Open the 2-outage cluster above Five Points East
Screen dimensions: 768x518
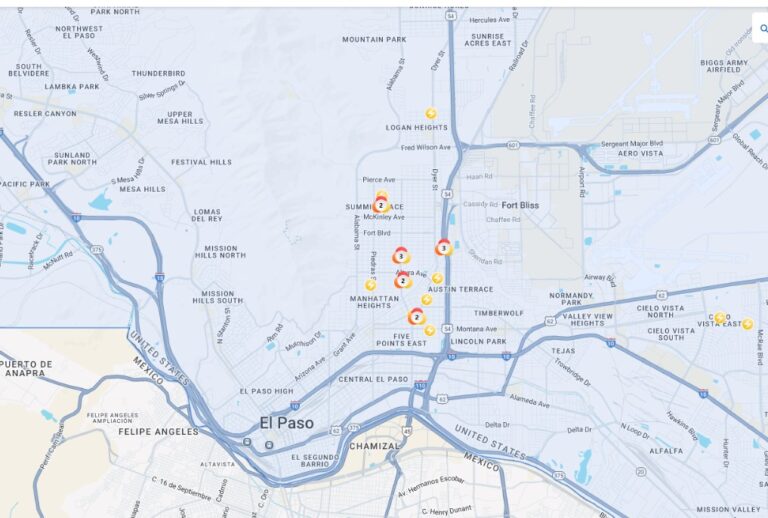[416, 317]
